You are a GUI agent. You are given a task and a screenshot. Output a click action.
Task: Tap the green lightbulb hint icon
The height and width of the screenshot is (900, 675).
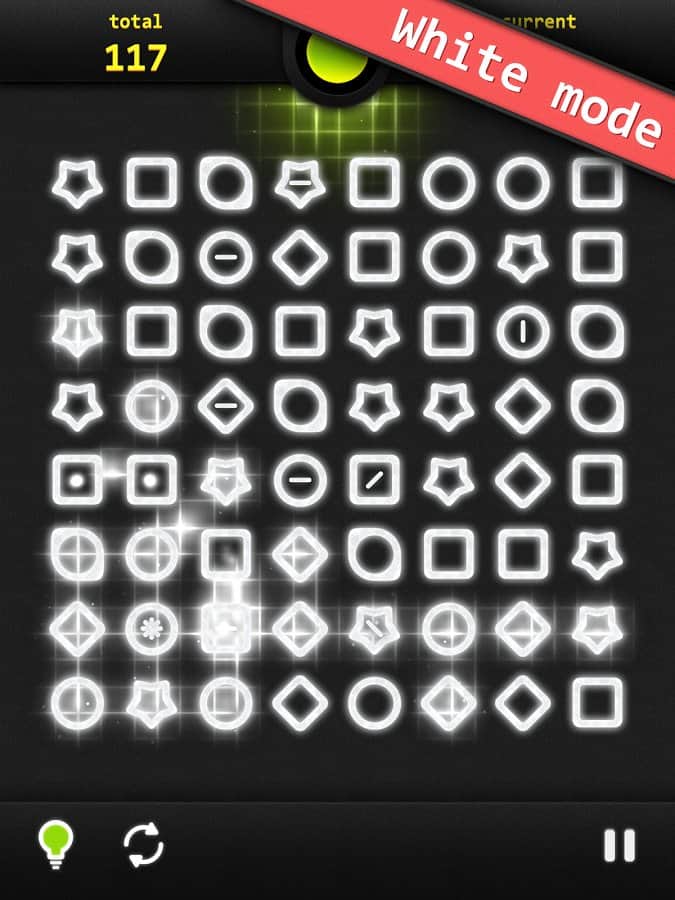56,843
